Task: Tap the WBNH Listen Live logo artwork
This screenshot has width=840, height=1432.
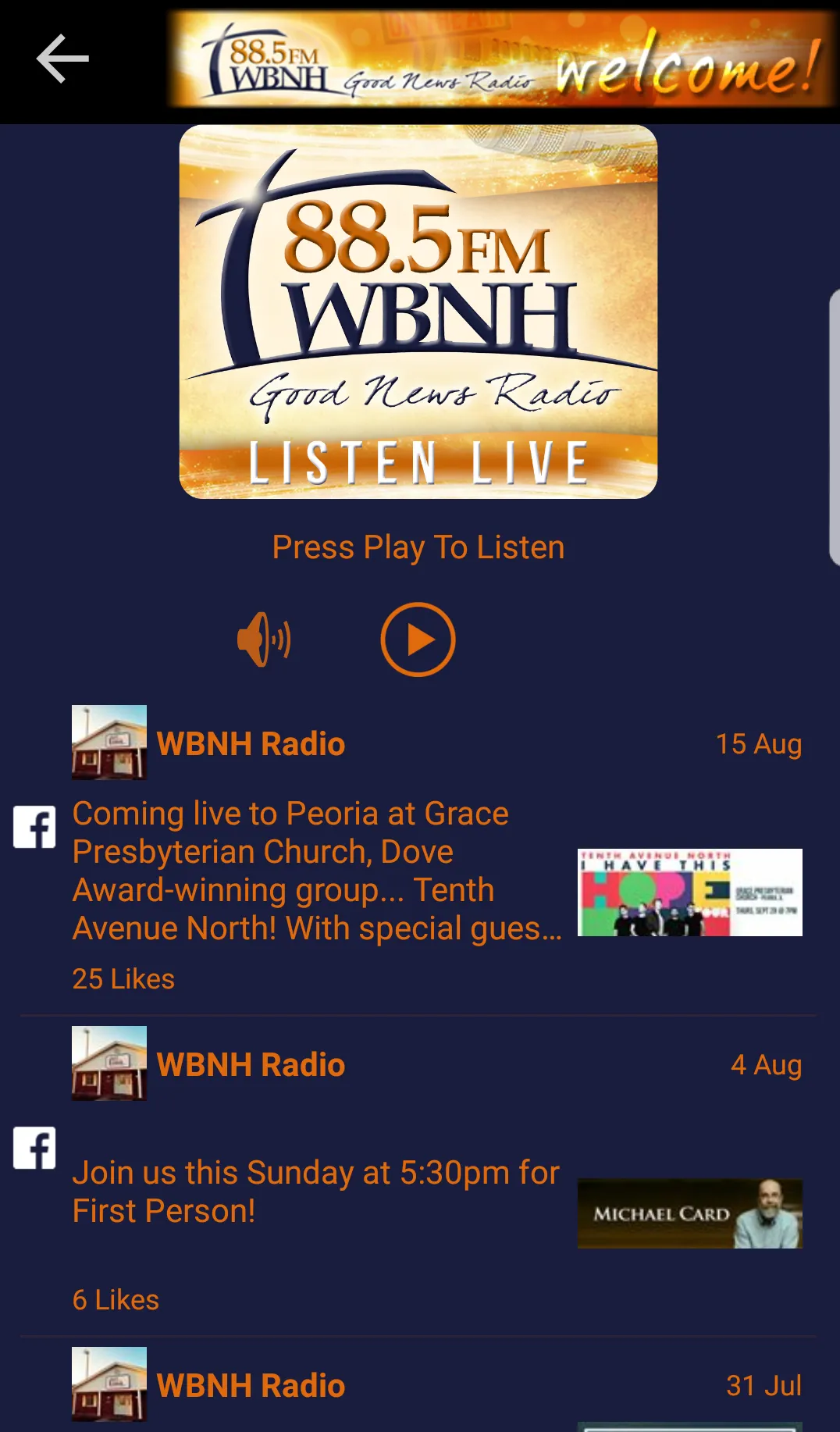Action: tap(419, 310)
